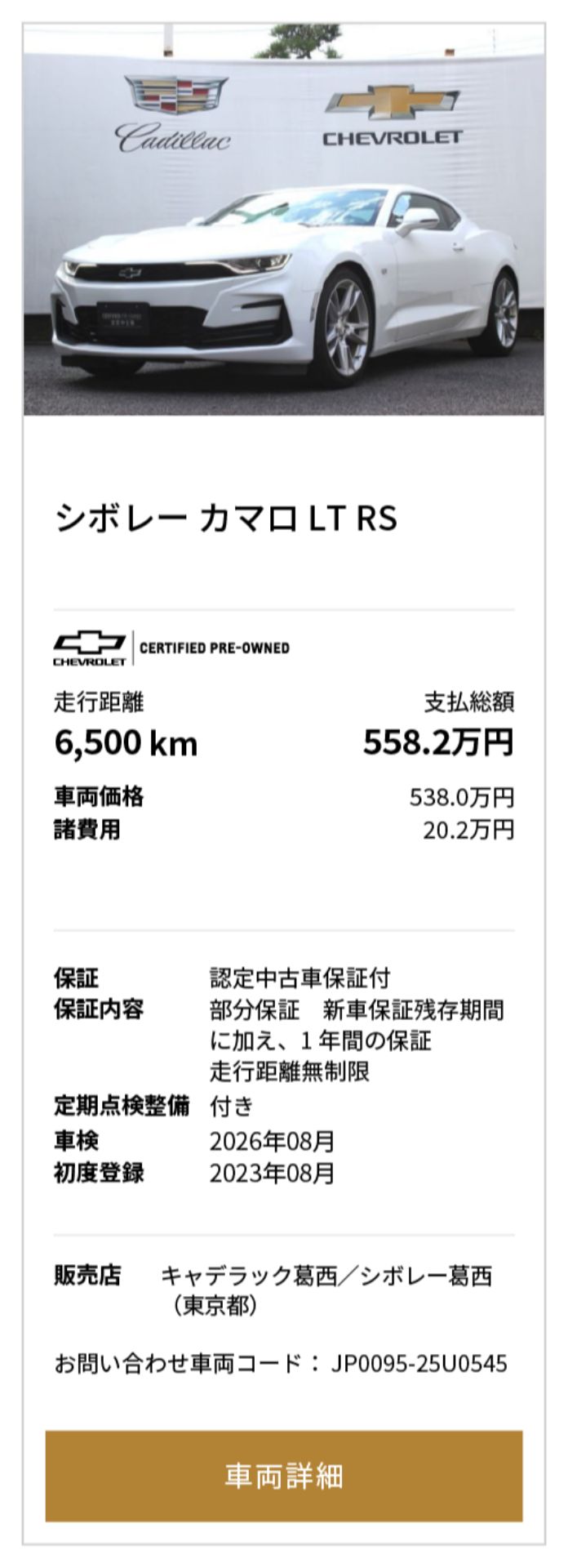Open vehicle details via 車両詳細 button
Viewport: 568px width, 1568px height.
coord(283,1475)
